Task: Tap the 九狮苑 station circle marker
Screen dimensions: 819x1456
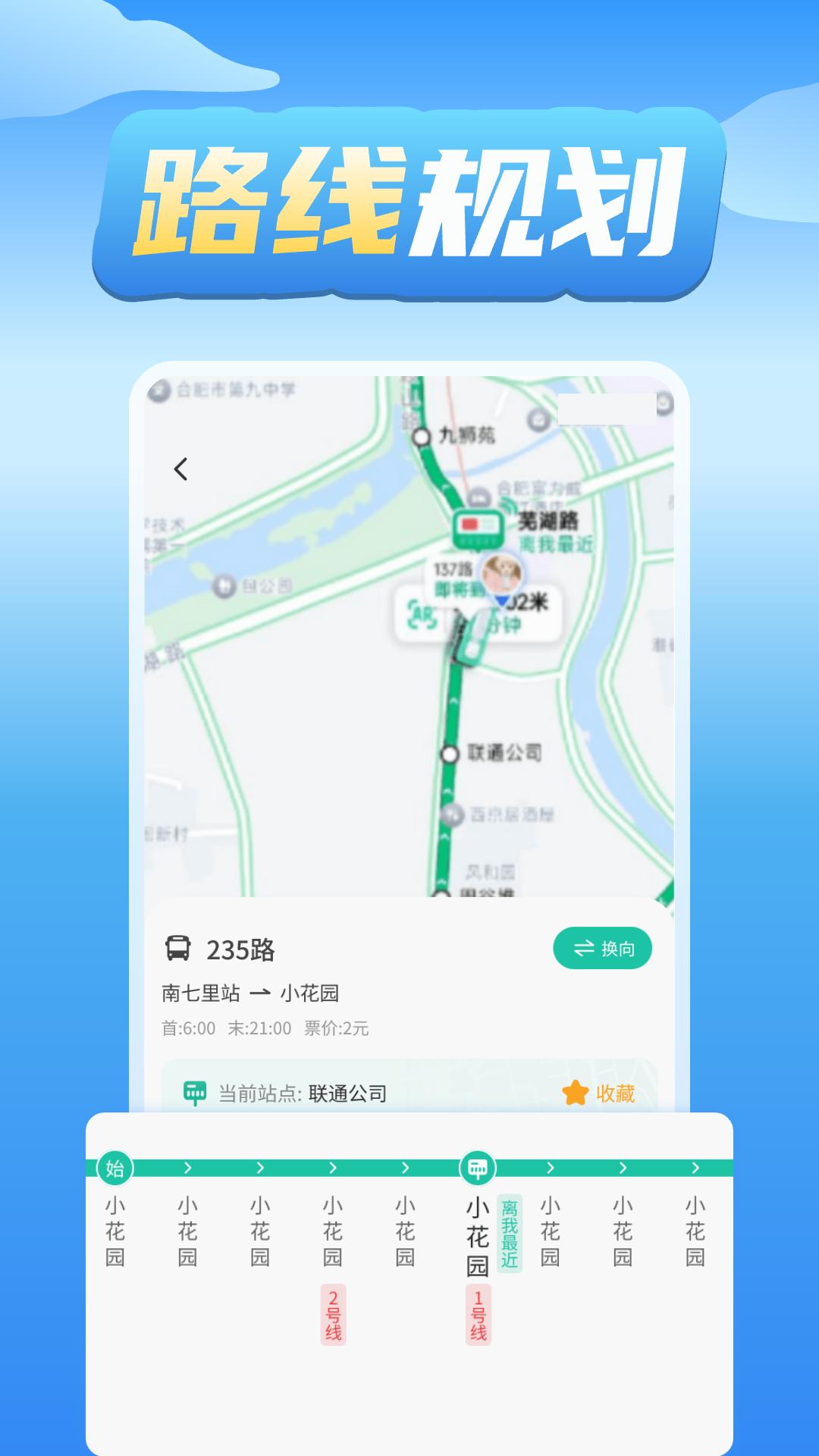Action: click(422, 435)
